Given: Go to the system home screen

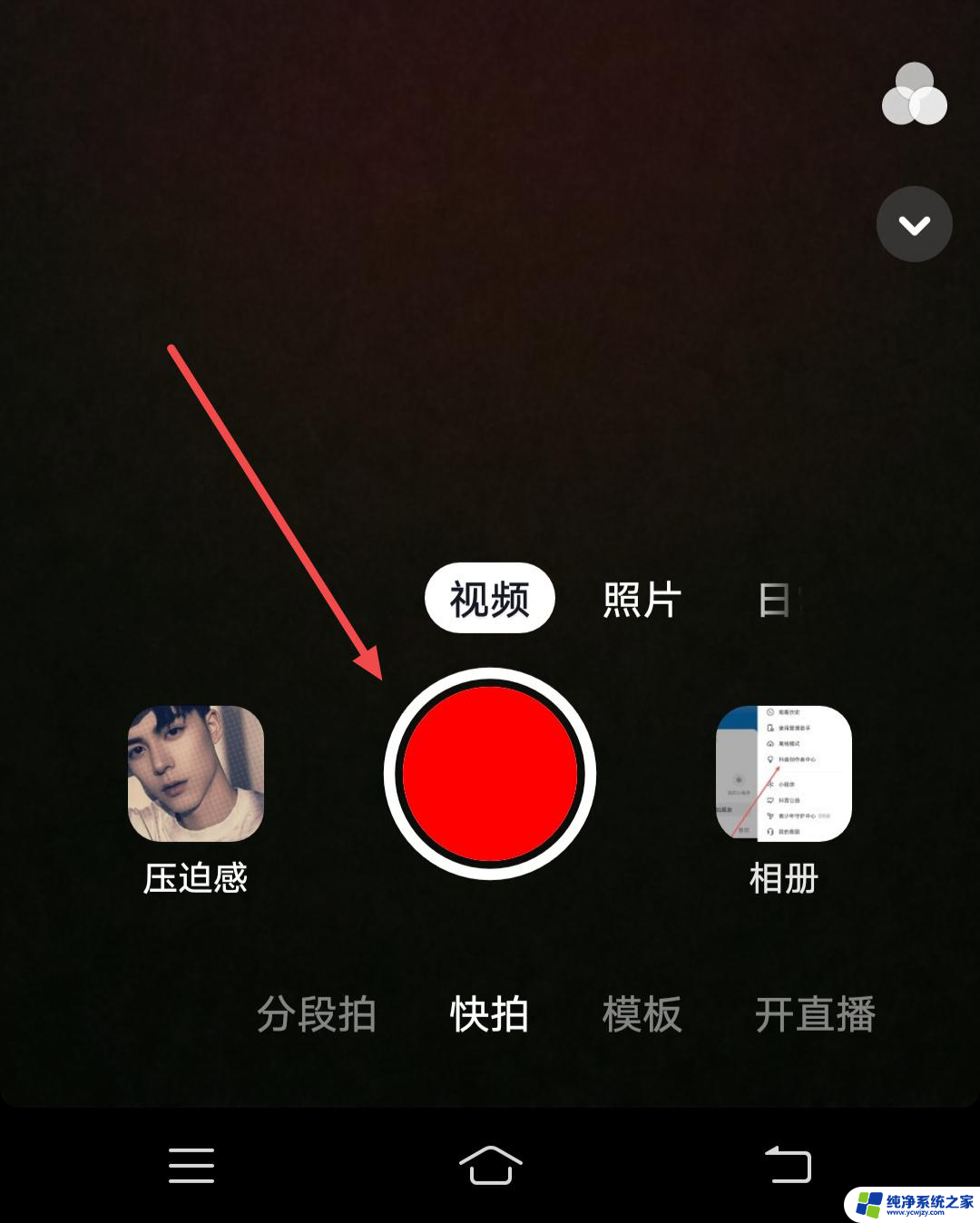Looking at the screenshot, I should (x=490, y=1165).
